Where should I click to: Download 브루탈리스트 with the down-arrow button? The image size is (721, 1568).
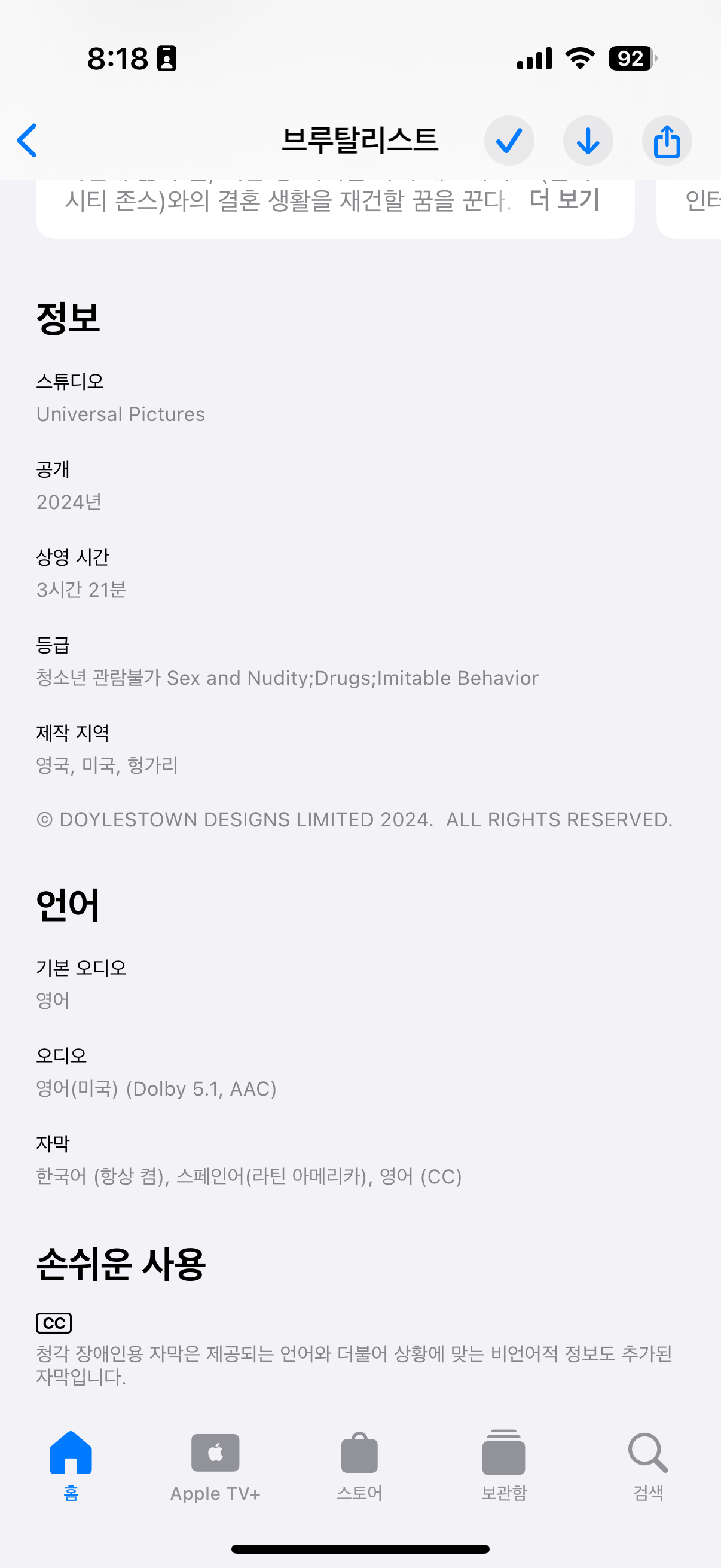tap(588, 141)
